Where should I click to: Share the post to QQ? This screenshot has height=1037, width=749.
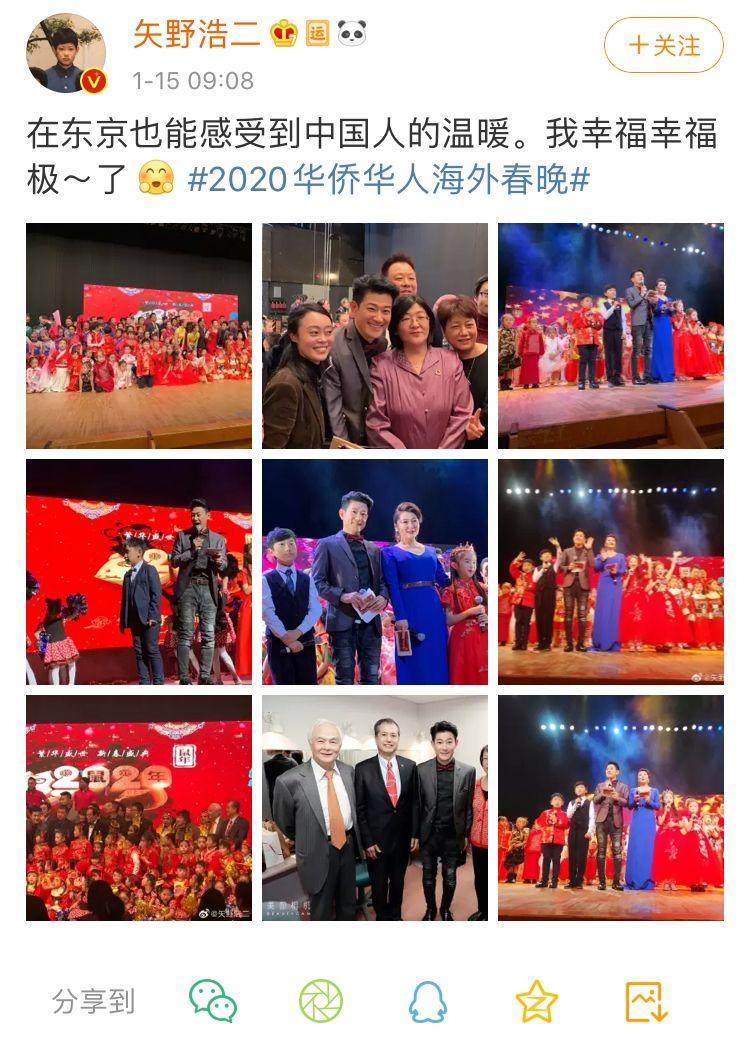pos(427,1000)
